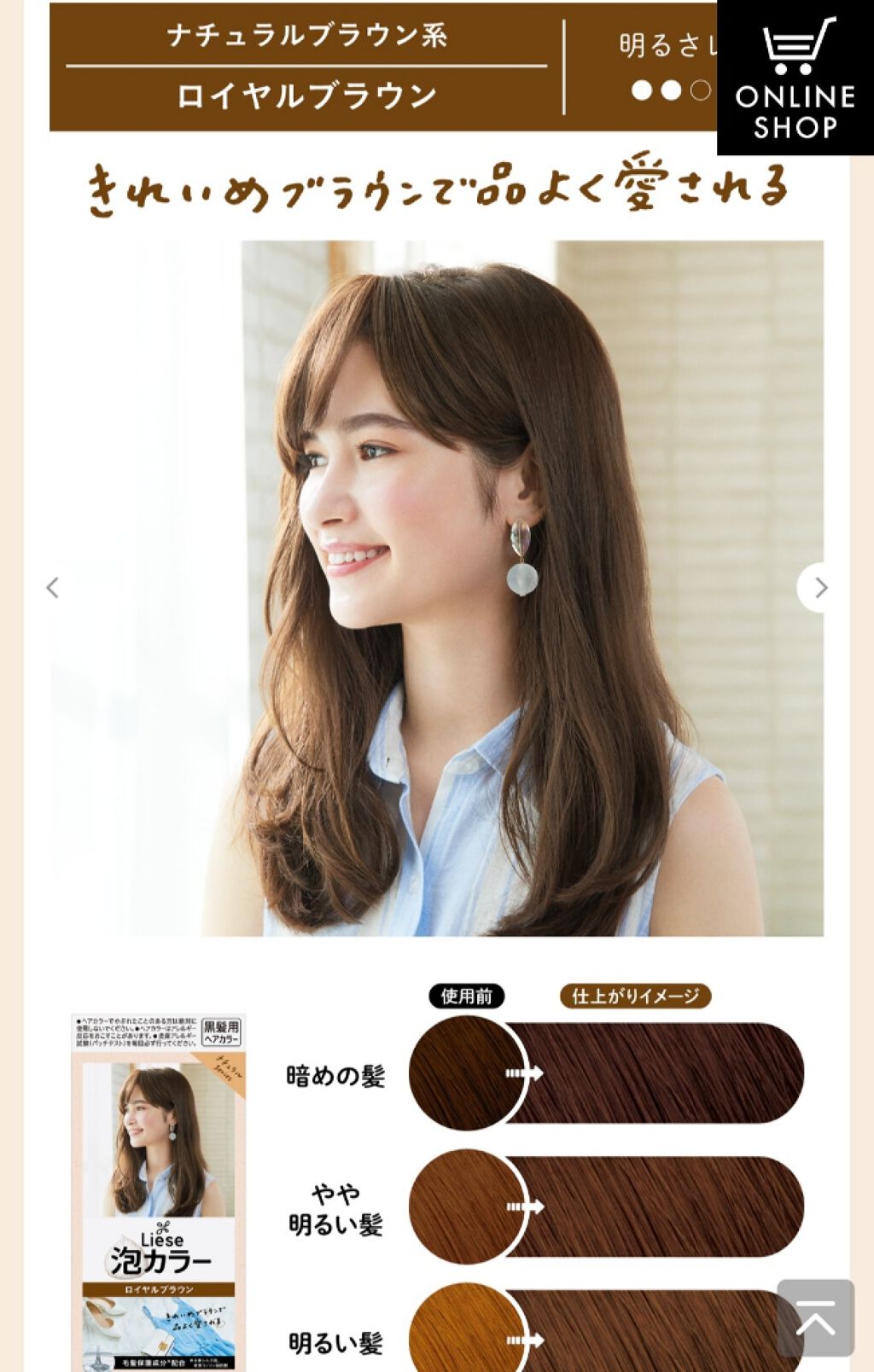The height and width of the screenshot is (1372, 874).
Task: Go to the next hair color slide
Action: click(x=820, y=588)
